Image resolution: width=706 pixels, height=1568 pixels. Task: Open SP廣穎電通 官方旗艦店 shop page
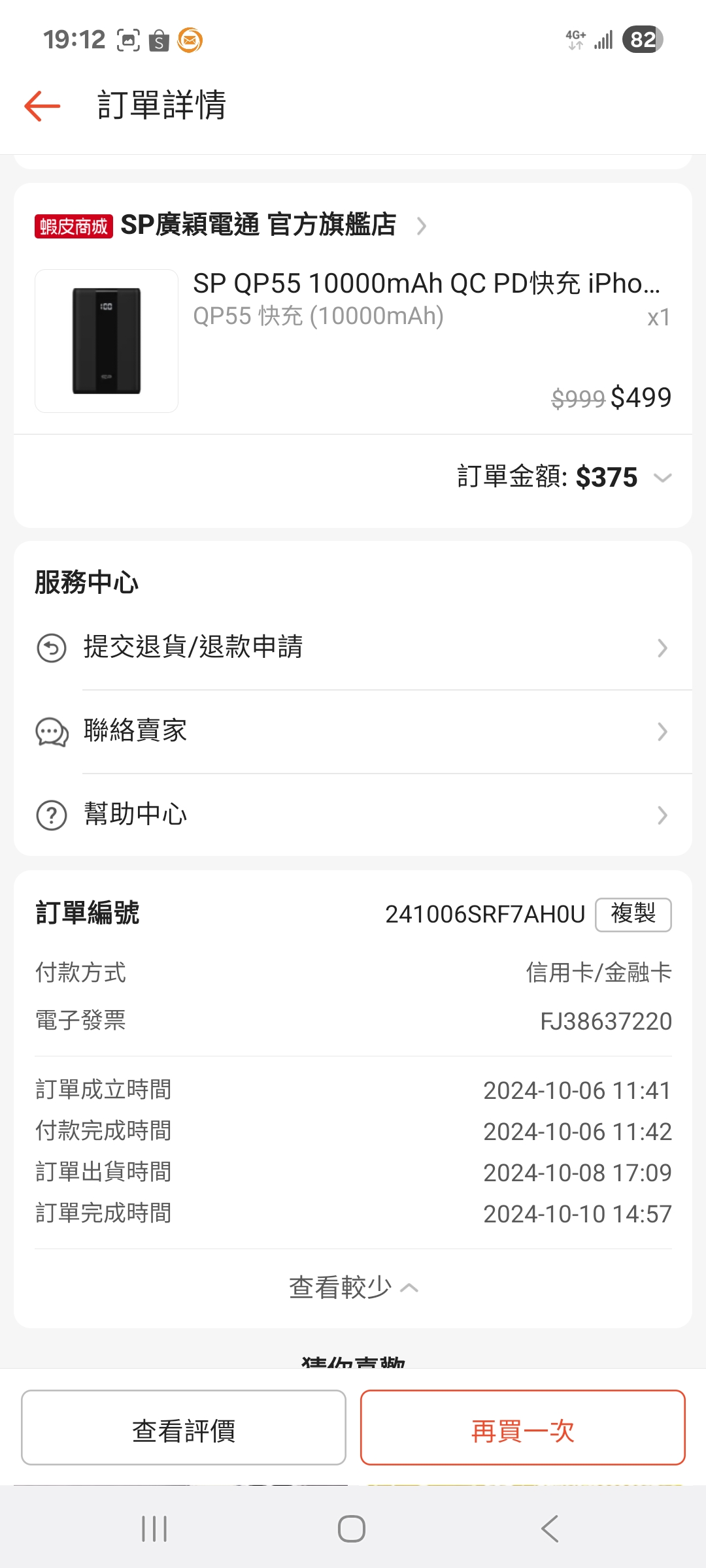[258, 225]
